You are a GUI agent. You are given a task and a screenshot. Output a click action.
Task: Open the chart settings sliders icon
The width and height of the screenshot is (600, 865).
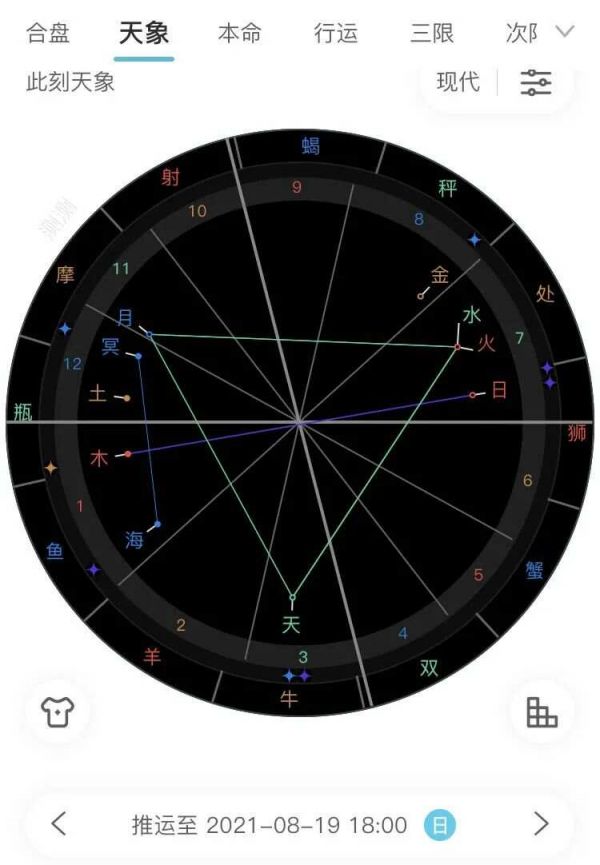536,82
